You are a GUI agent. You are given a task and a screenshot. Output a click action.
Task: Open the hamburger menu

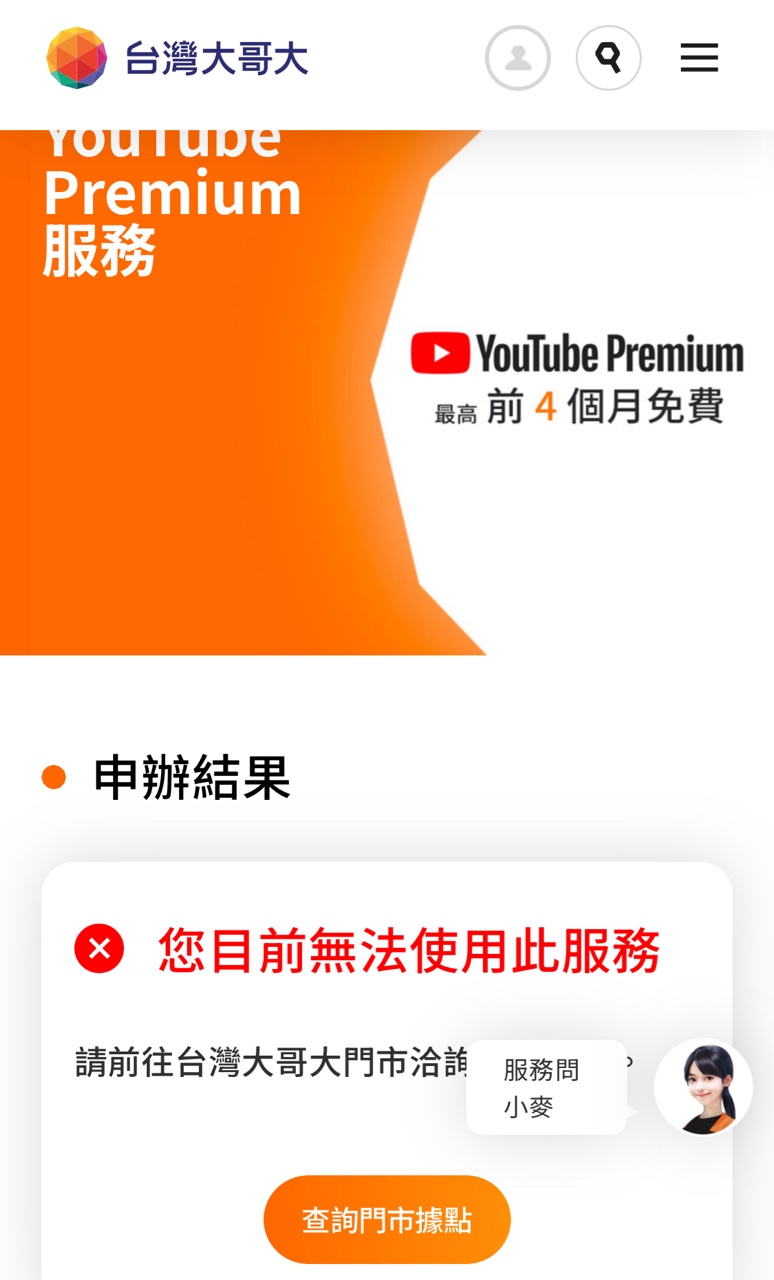pyautogui.click(x=699, y=58)
